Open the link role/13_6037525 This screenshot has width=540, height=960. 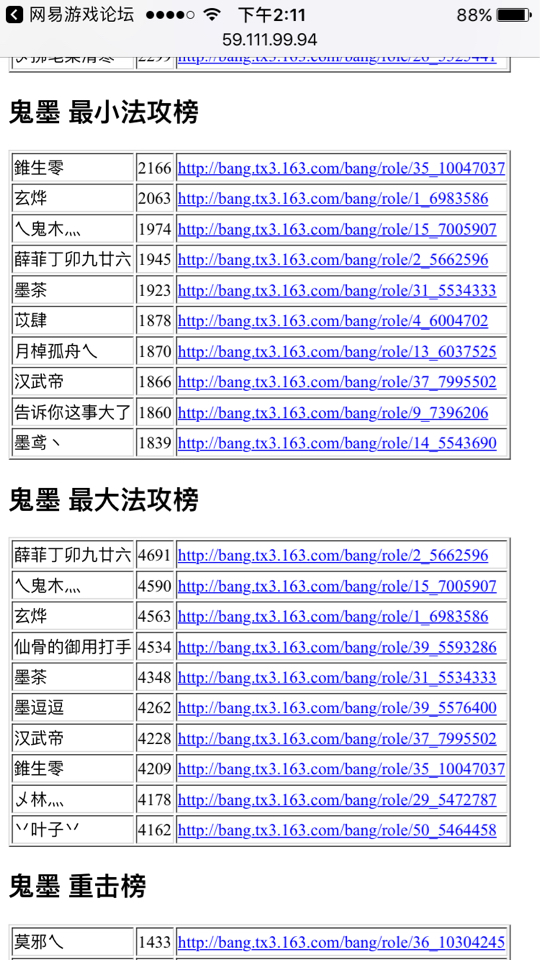tap(337, 352)
